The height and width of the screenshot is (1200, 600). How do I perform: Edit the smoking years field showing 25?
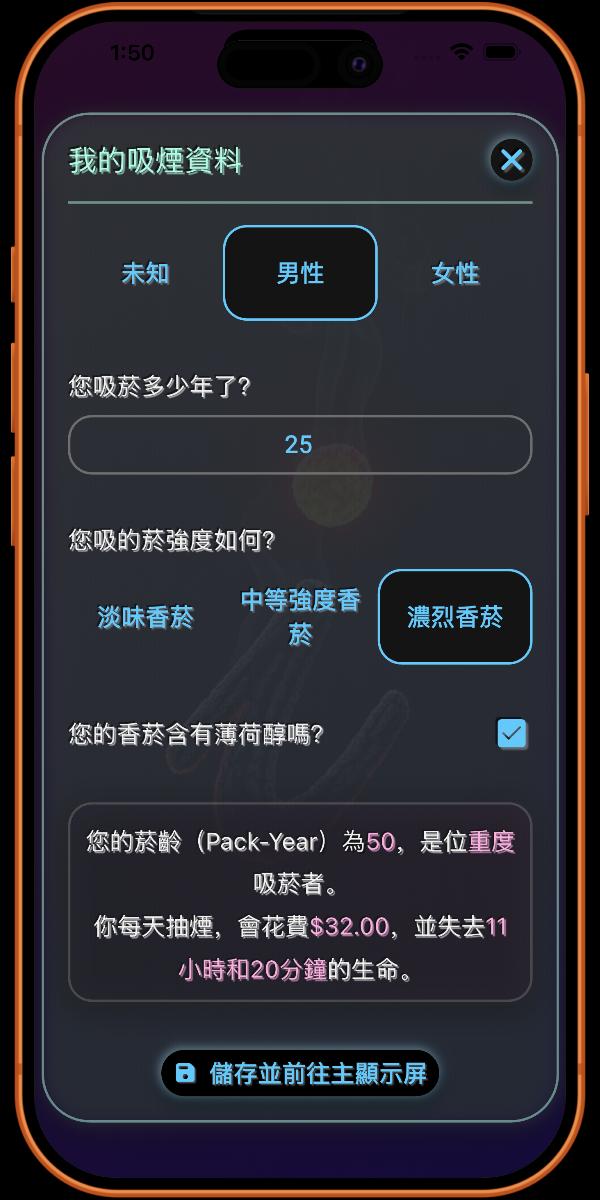point(300,445)
